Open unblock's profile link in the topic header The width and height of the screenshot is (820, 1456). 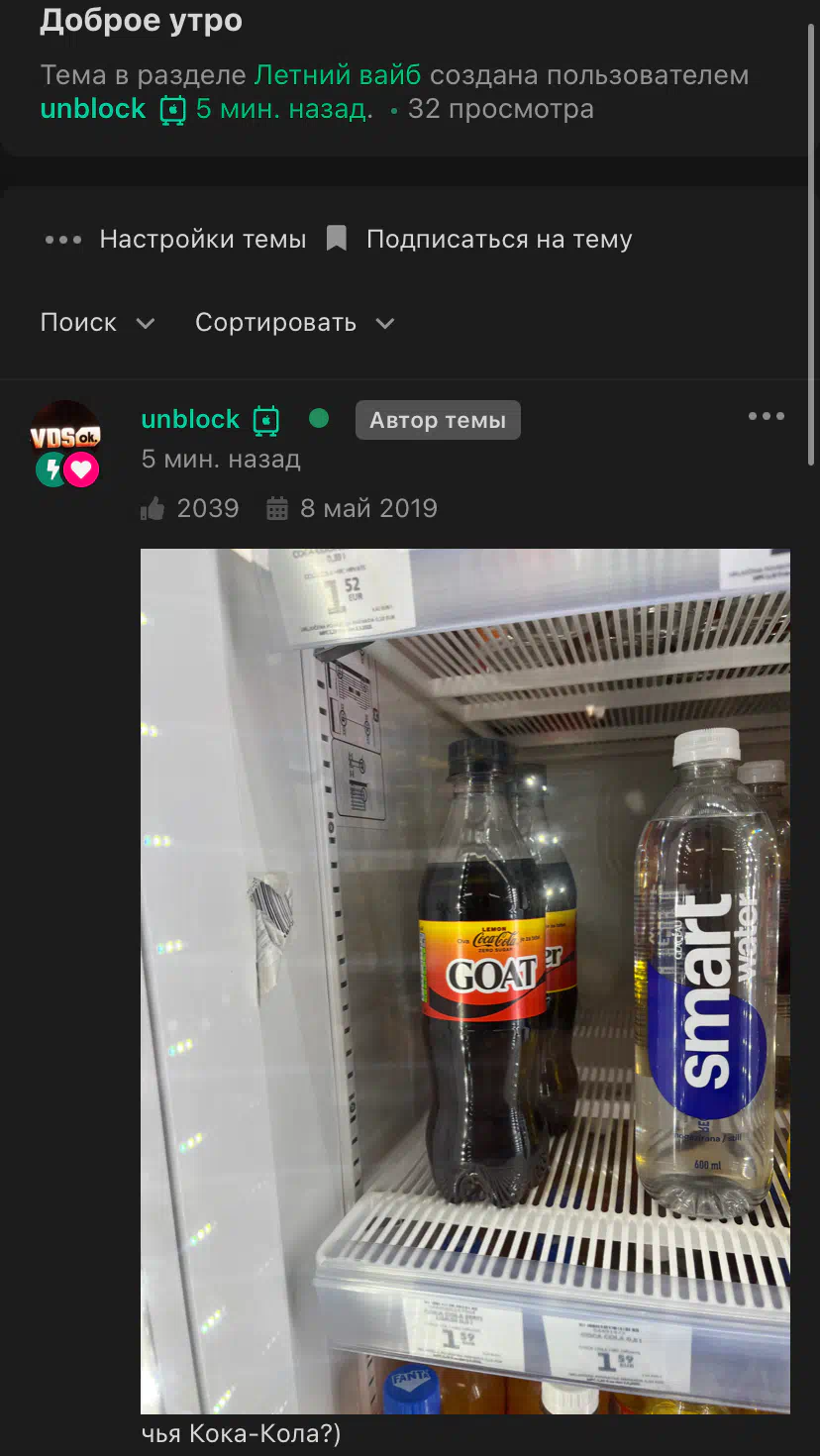93,109
